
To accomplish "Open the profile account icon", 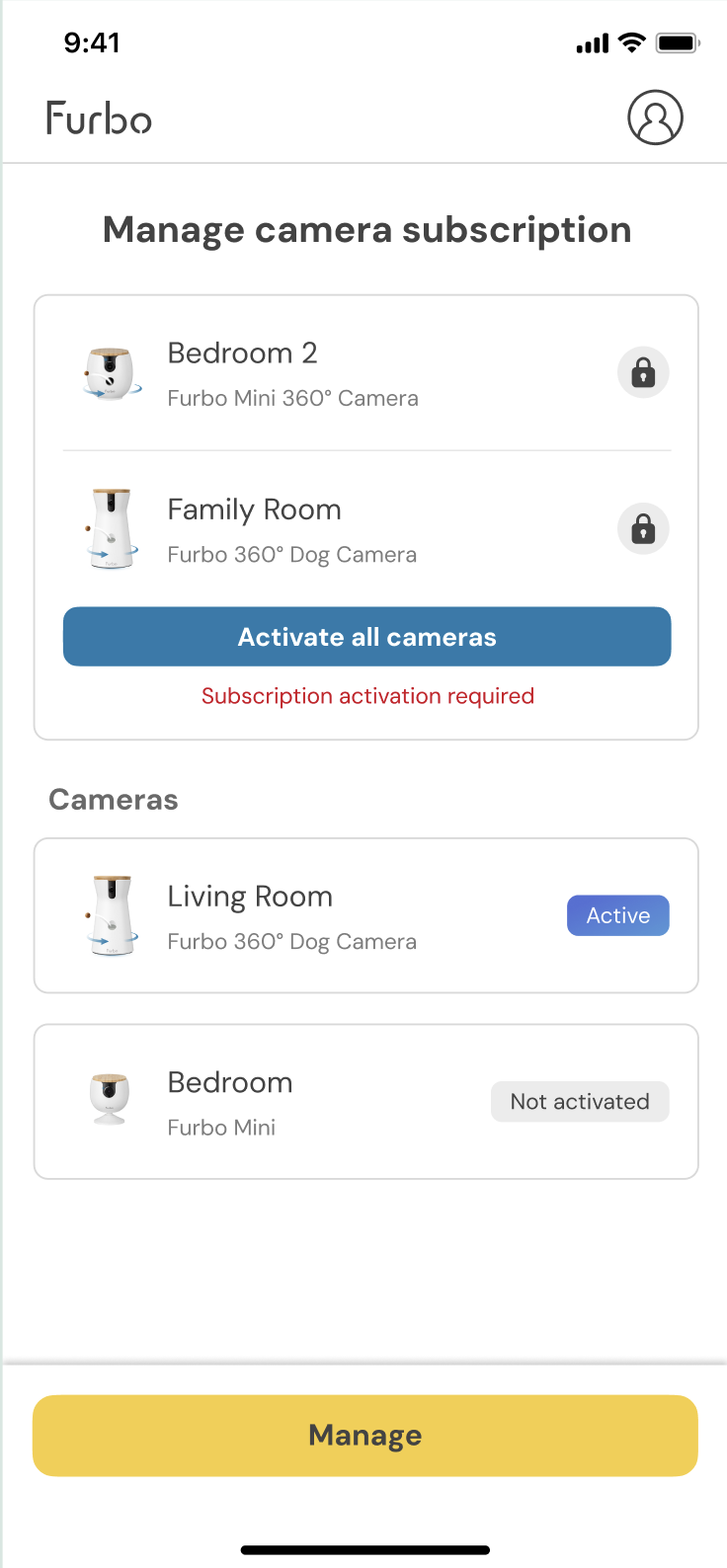I will tap(655, 117).
